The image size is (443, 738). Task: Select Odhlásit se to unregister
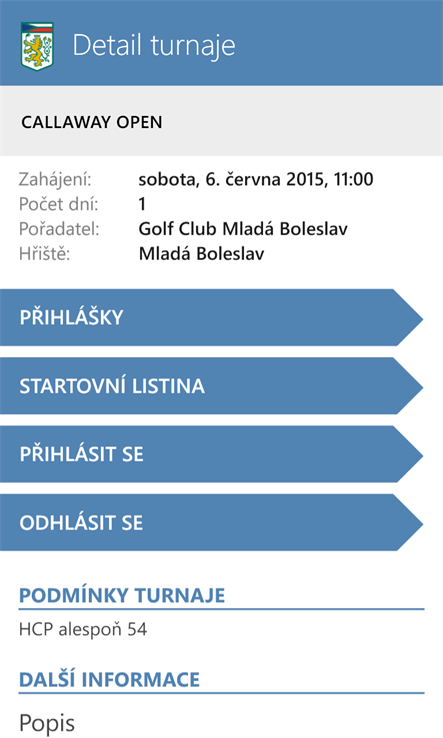212,522
